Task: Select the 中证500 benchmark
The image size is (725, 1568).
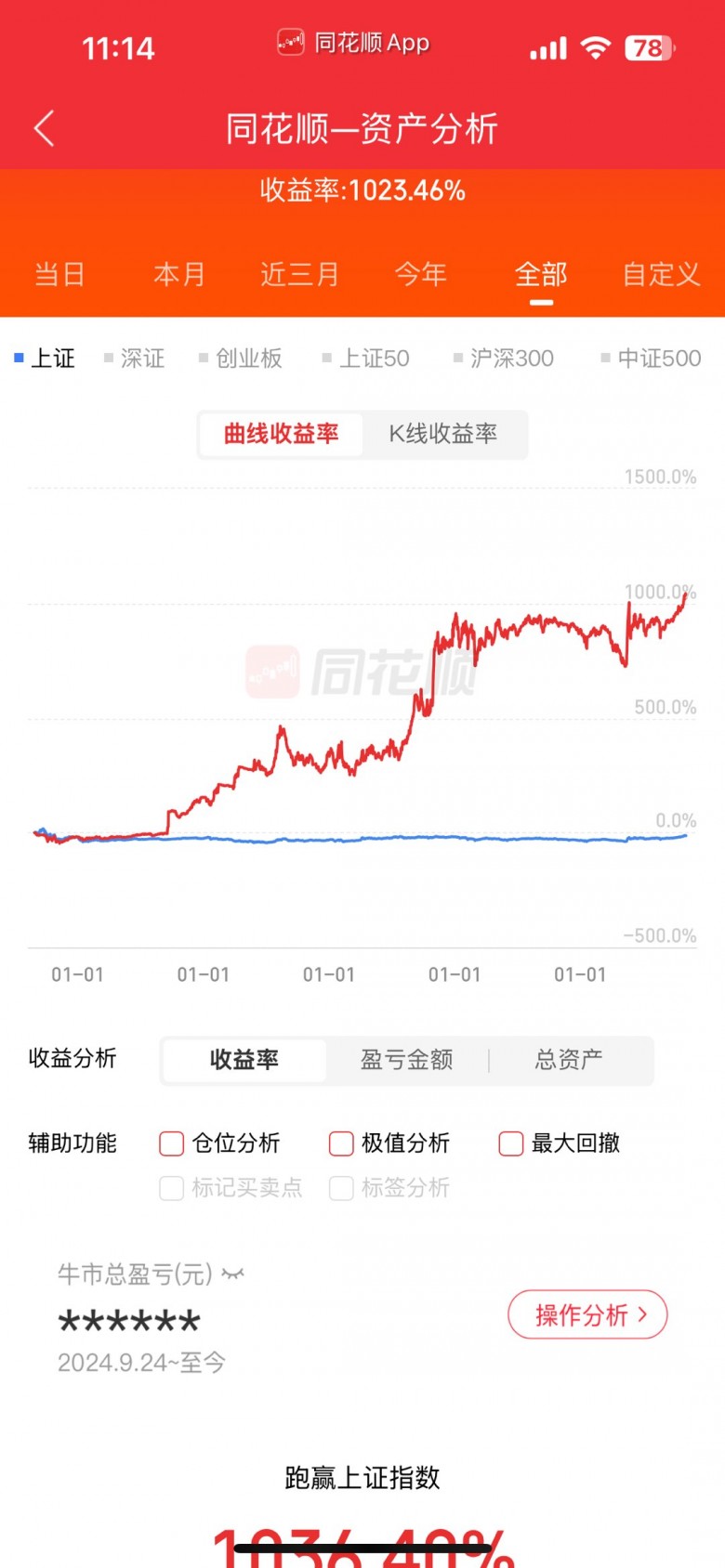Action: pyautogui.click(x=651, y=358)
